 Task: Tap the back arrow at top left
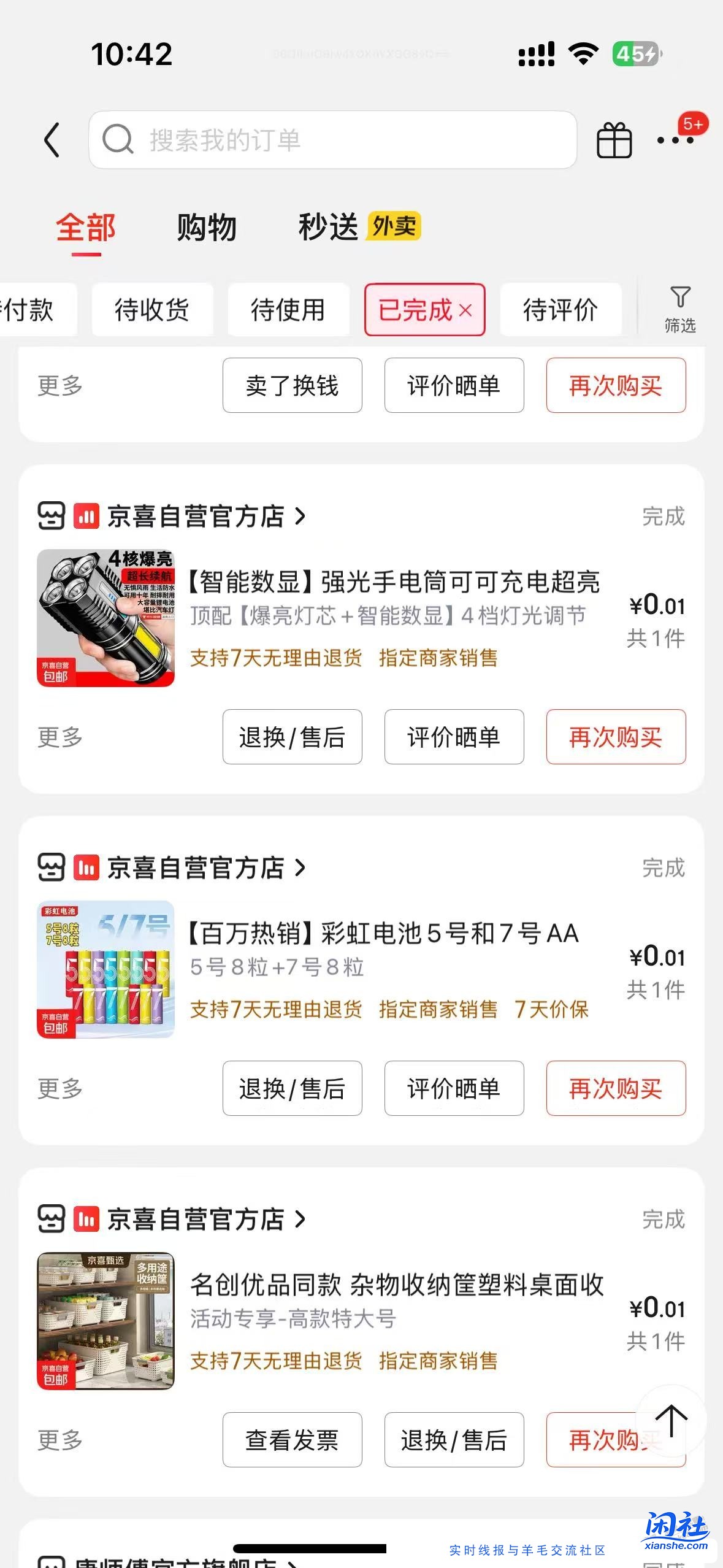pos(52,140)
